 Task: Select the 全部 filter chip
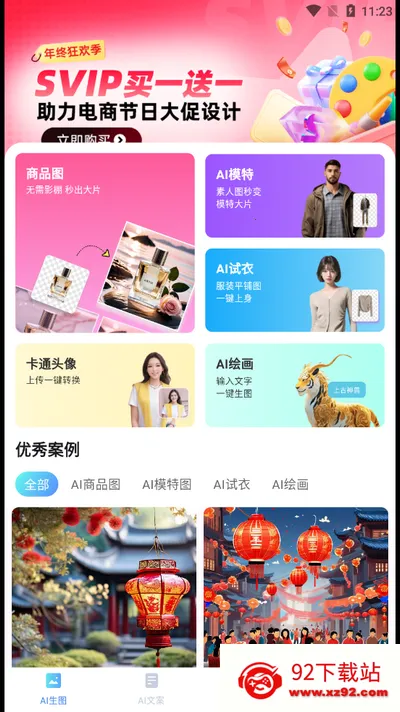tap(37, 484)
